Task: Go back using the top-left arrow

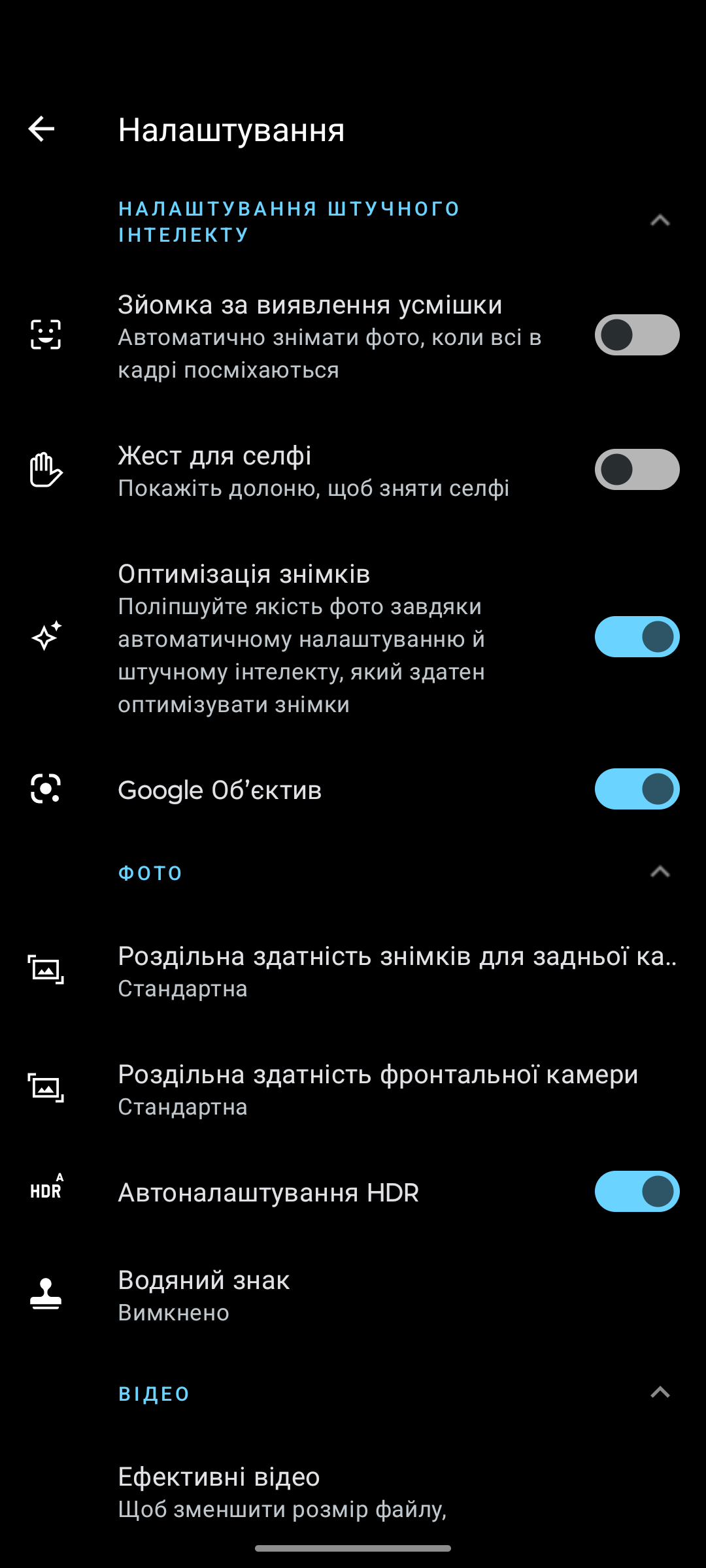Action: point(42,129)
